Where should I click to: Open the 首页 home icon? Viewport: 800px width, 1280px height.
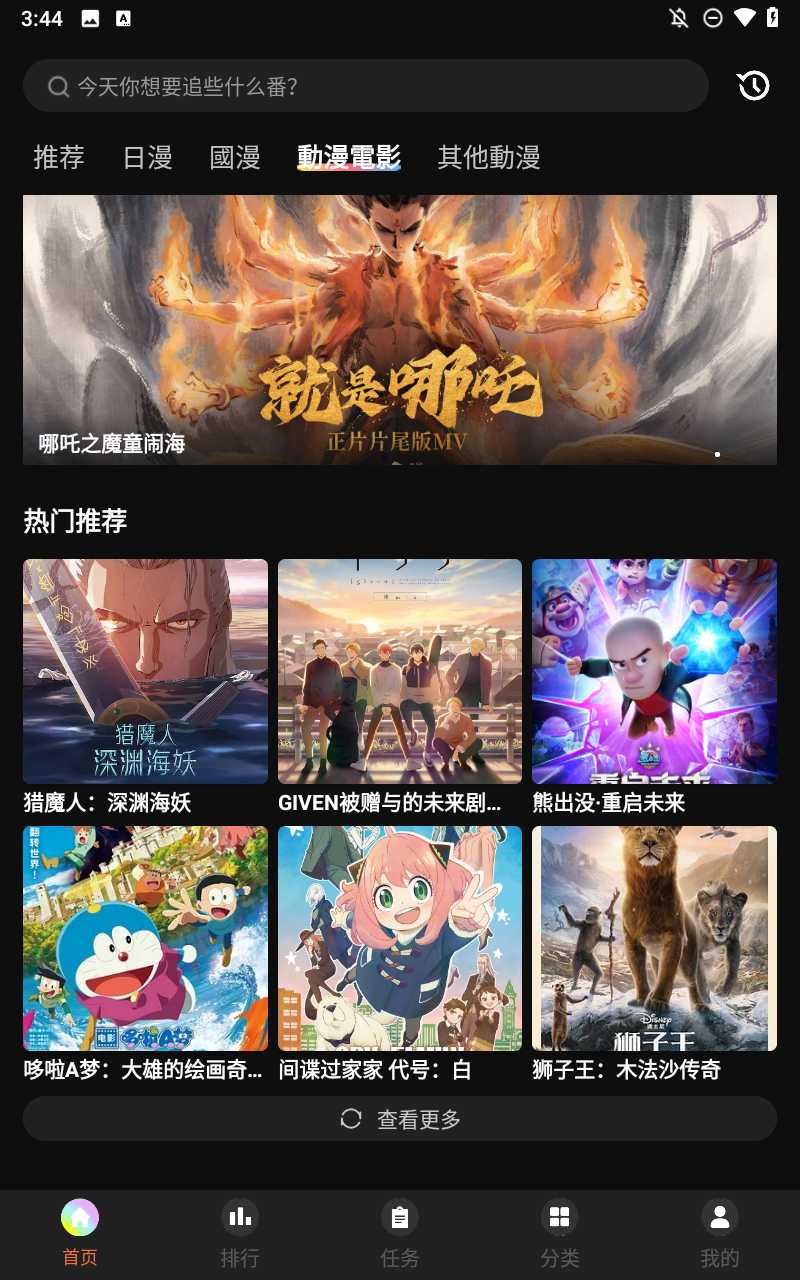[80, 1218]
